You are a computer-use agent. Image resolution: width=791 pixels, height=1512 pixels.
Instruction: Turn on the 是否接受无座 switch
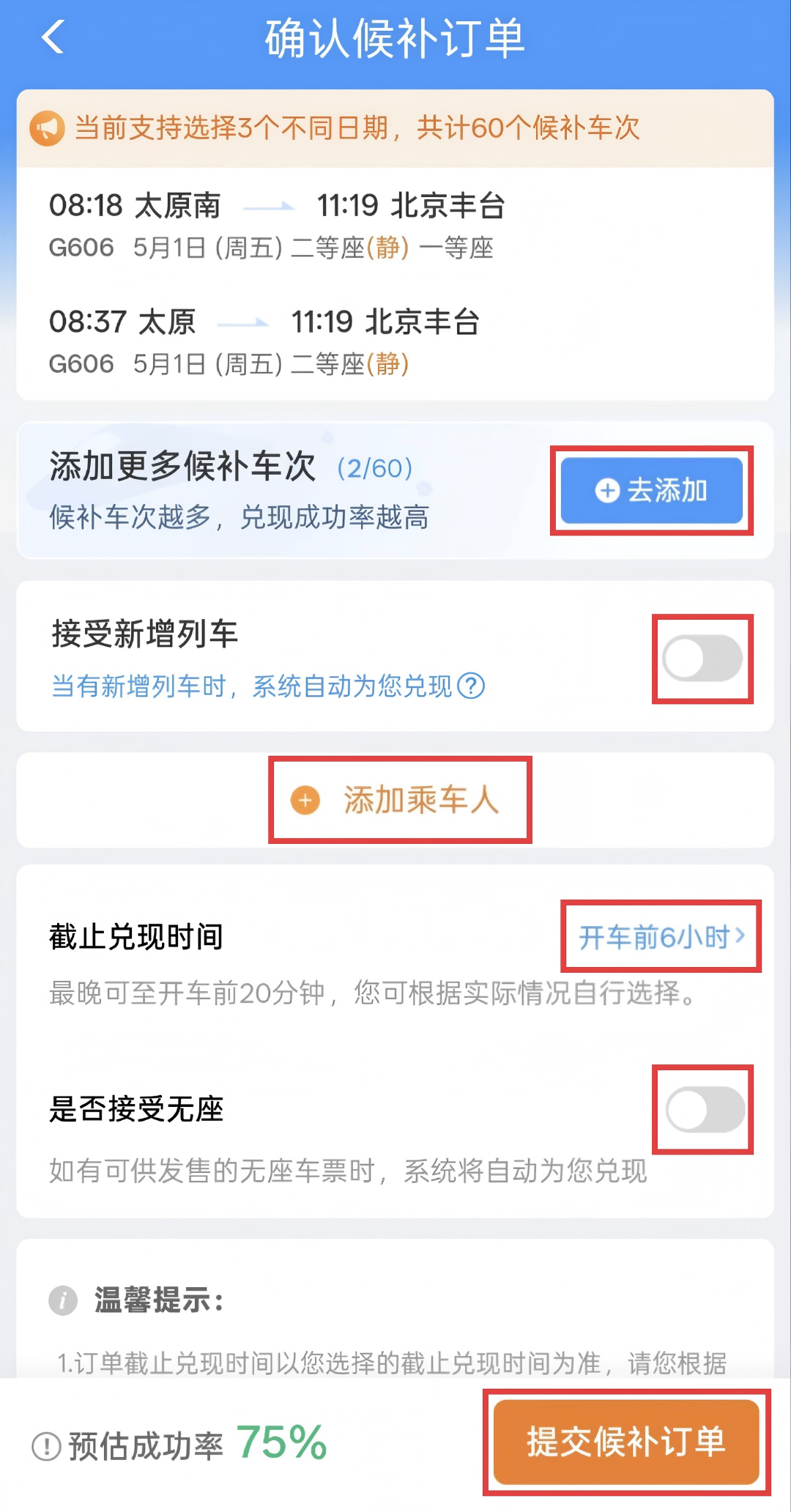coord(705,1110)
